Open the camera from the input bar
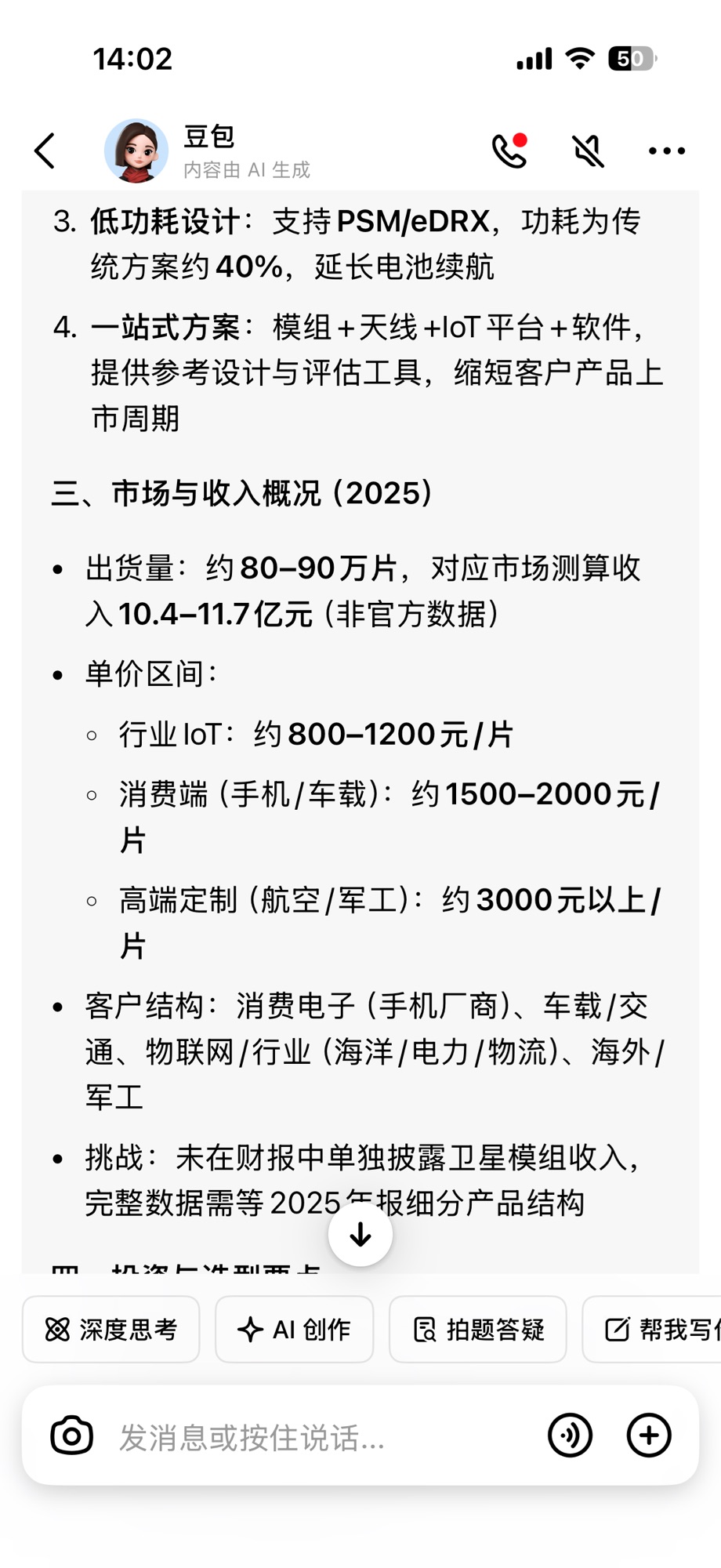Viewport: 721px width, 1568px height. tap(72, 1436)
